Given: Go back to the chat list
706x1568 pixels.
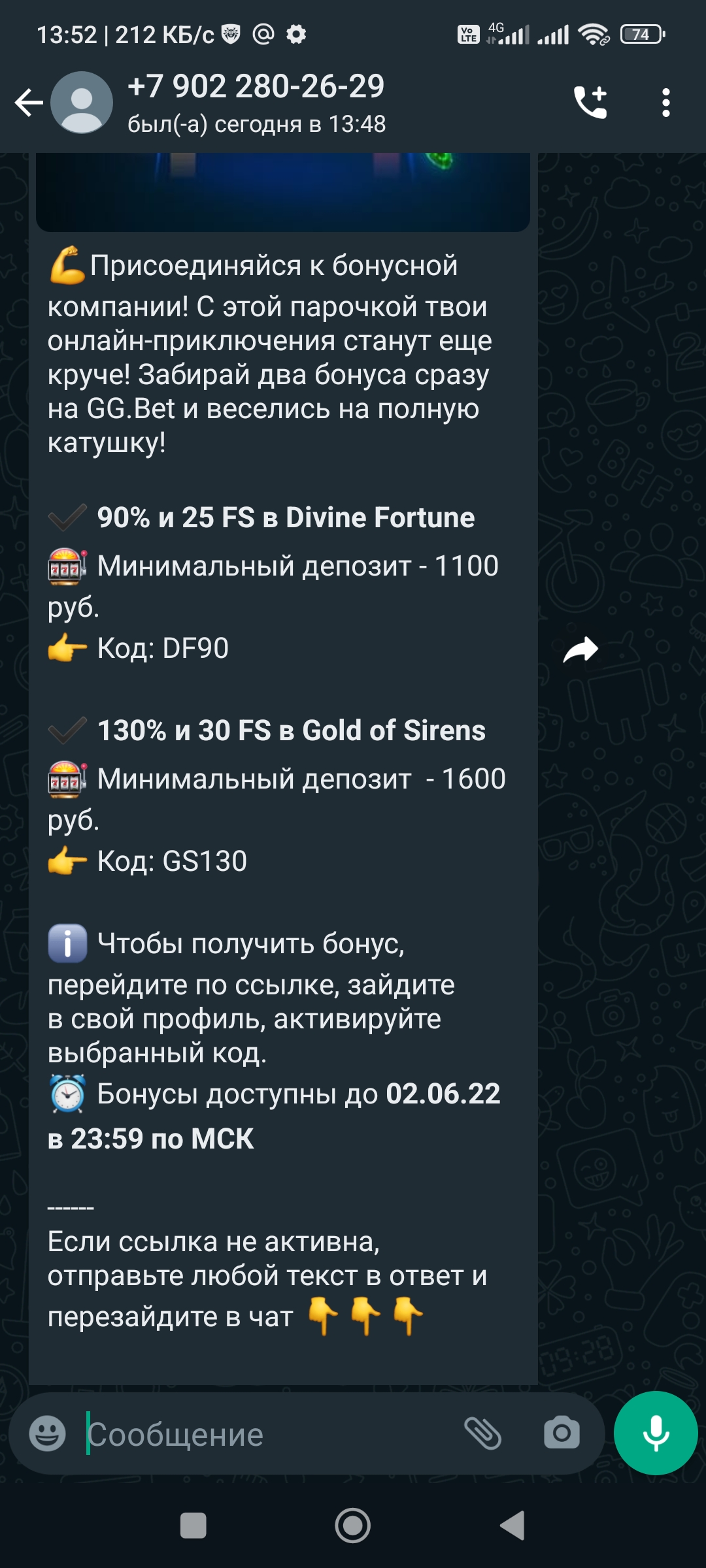Looking at the screenshot, I should pyautogui.click(x=29, y=103).
